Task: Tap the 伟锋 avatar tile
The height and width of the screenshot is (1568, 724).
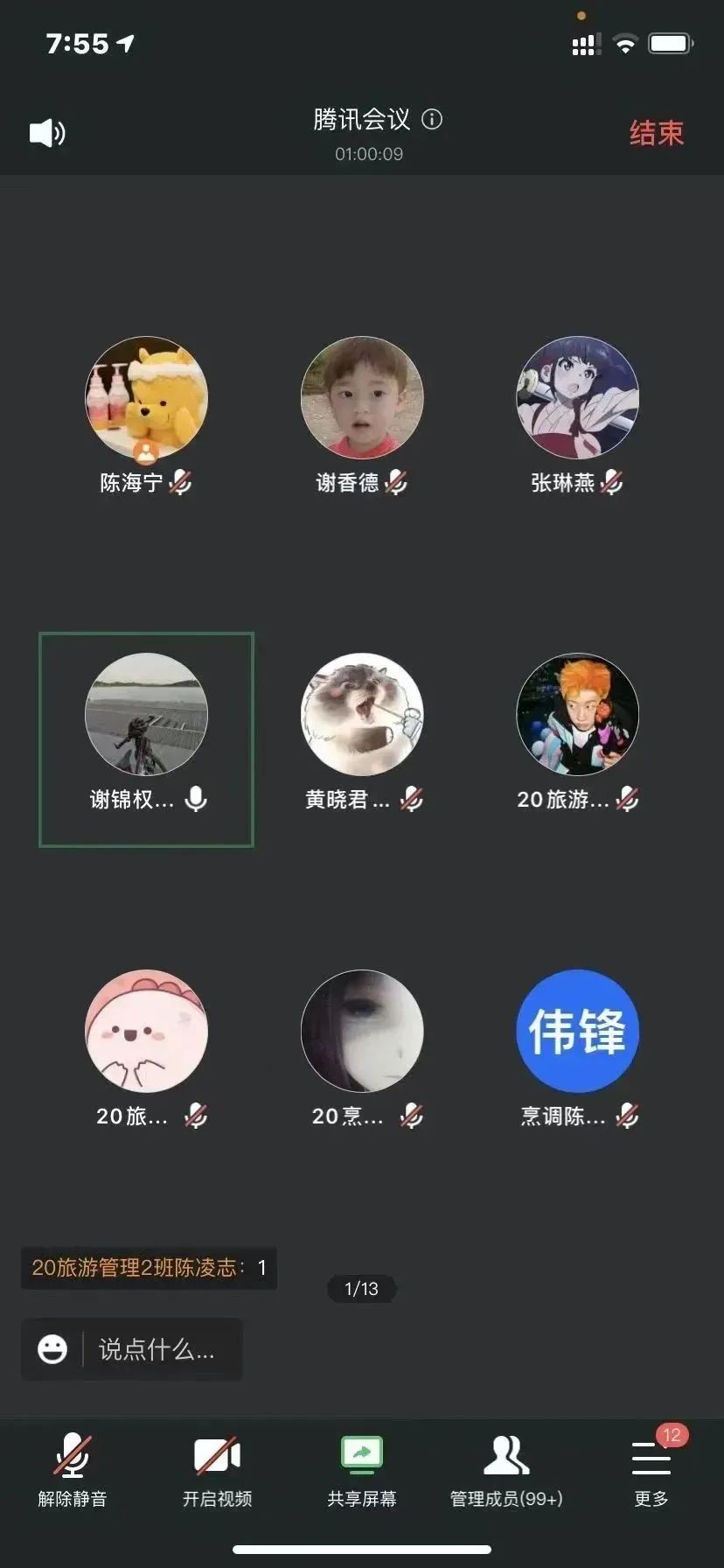Action: (x=577, y=1031)
